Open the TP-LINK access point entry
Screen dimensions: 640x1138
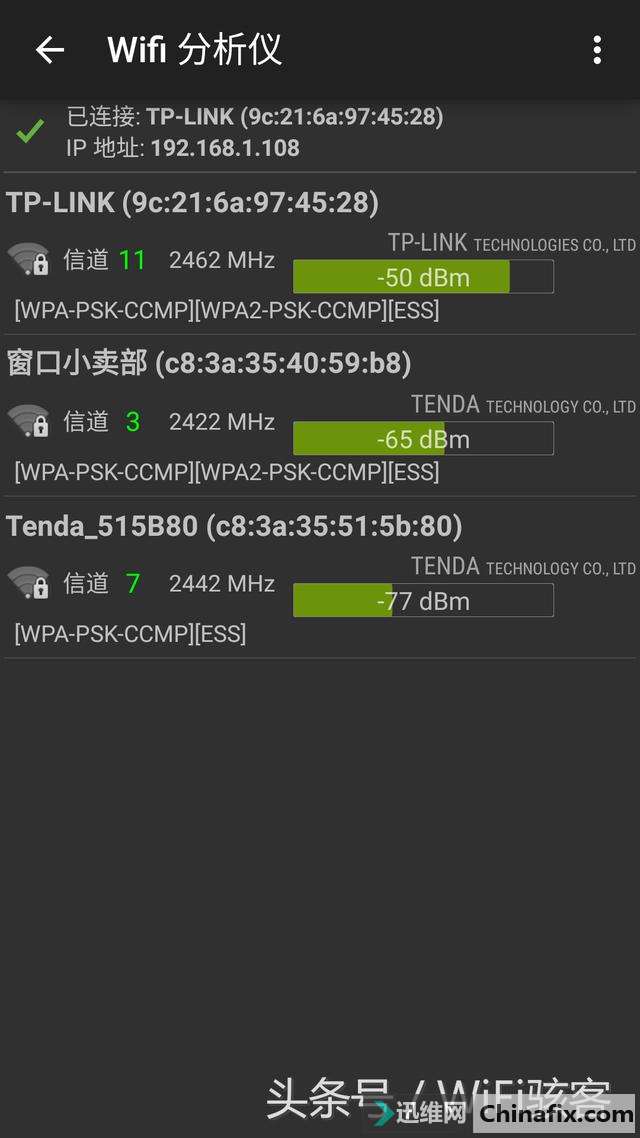320,255
